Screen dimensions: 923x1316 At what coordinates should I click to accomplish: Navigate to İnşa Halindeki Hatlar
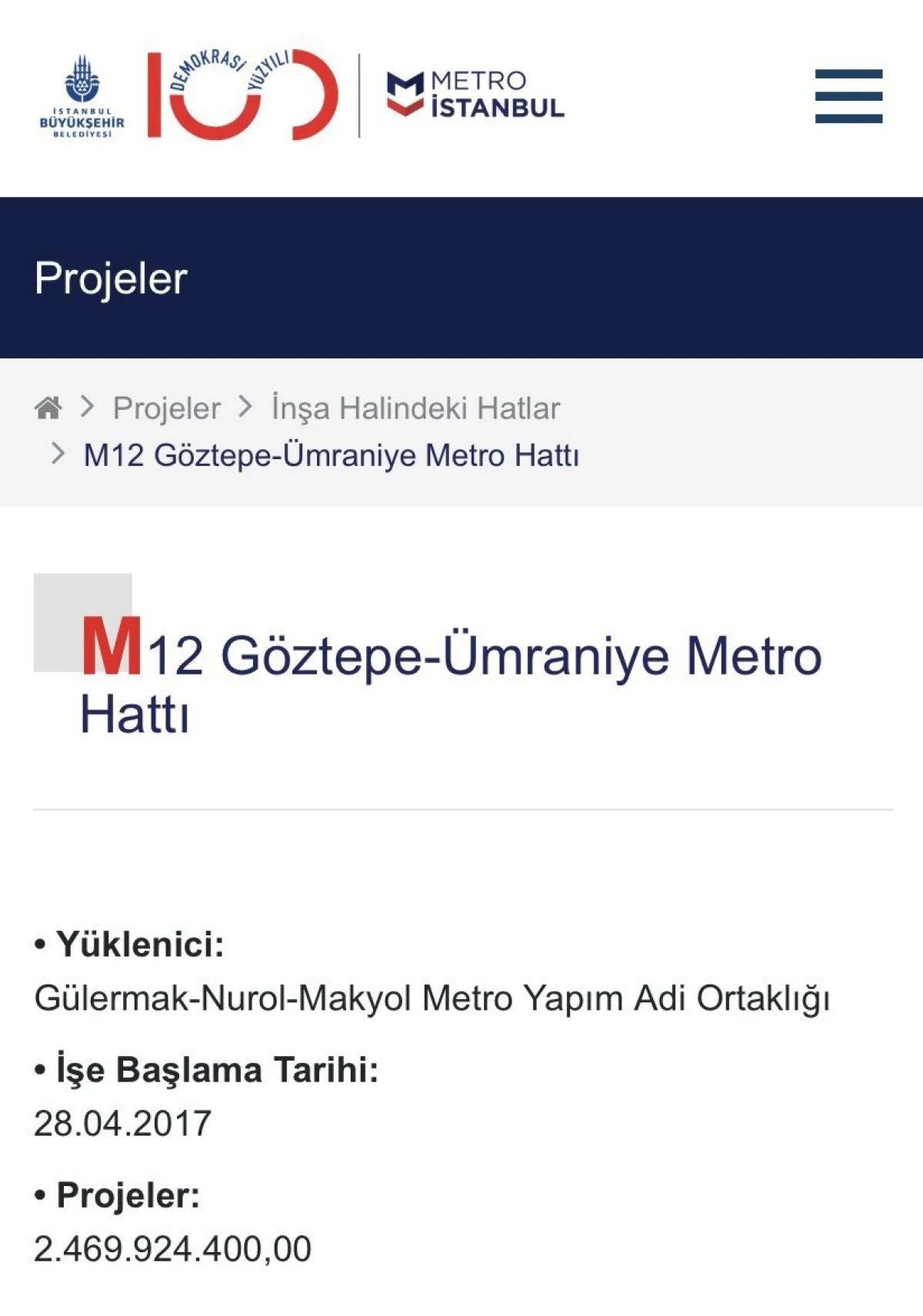click(418, 408)
